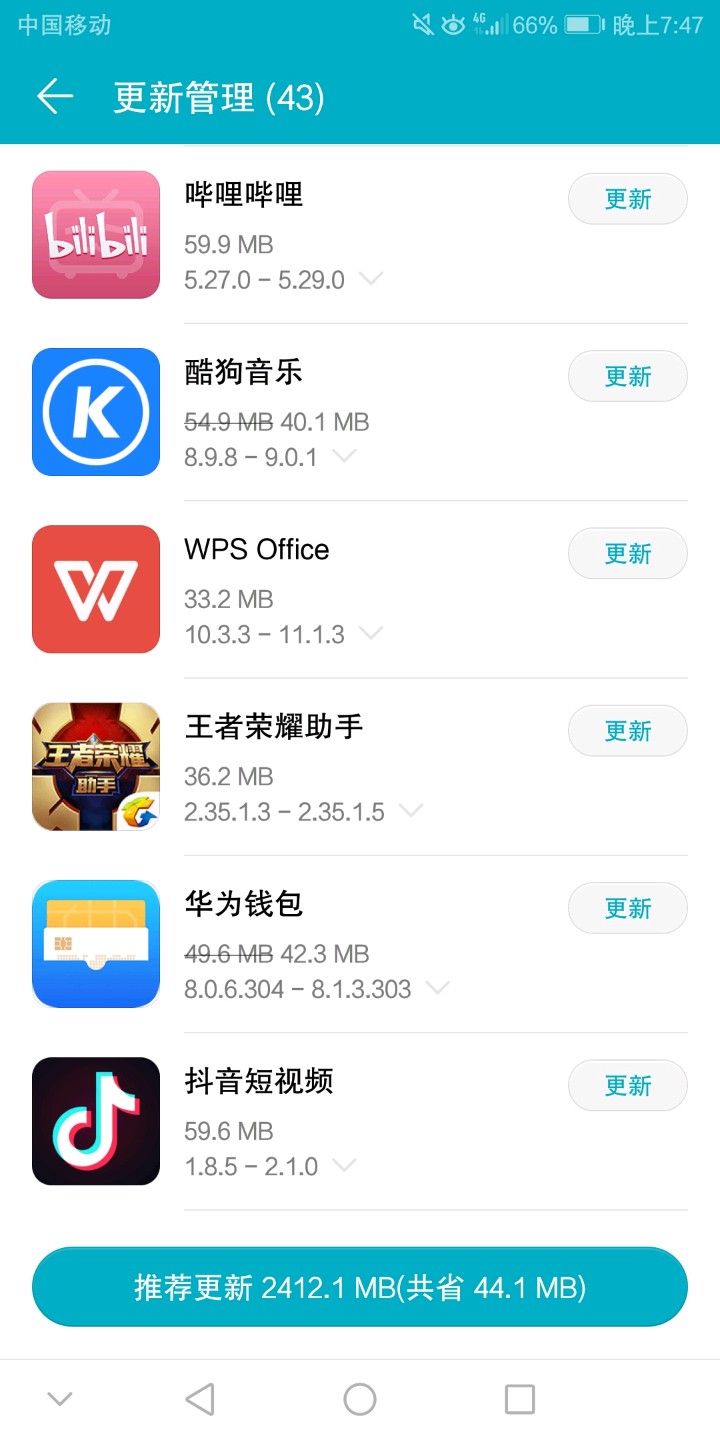Expand 华为钱包 version details
The width and height of the screenshot is (720, 1440).
tap(437, 989)
